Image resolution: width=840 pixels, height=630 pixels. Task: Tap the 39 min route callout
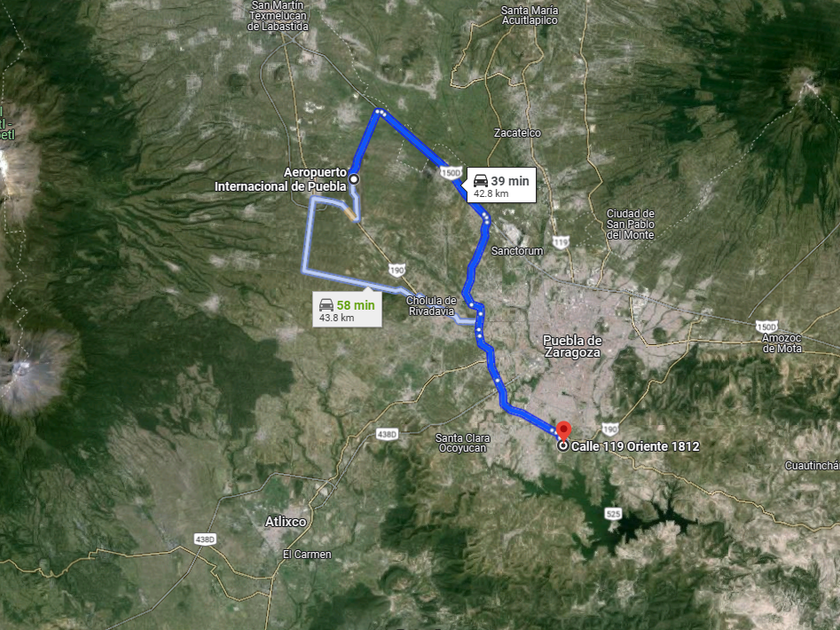coord(501,185)
